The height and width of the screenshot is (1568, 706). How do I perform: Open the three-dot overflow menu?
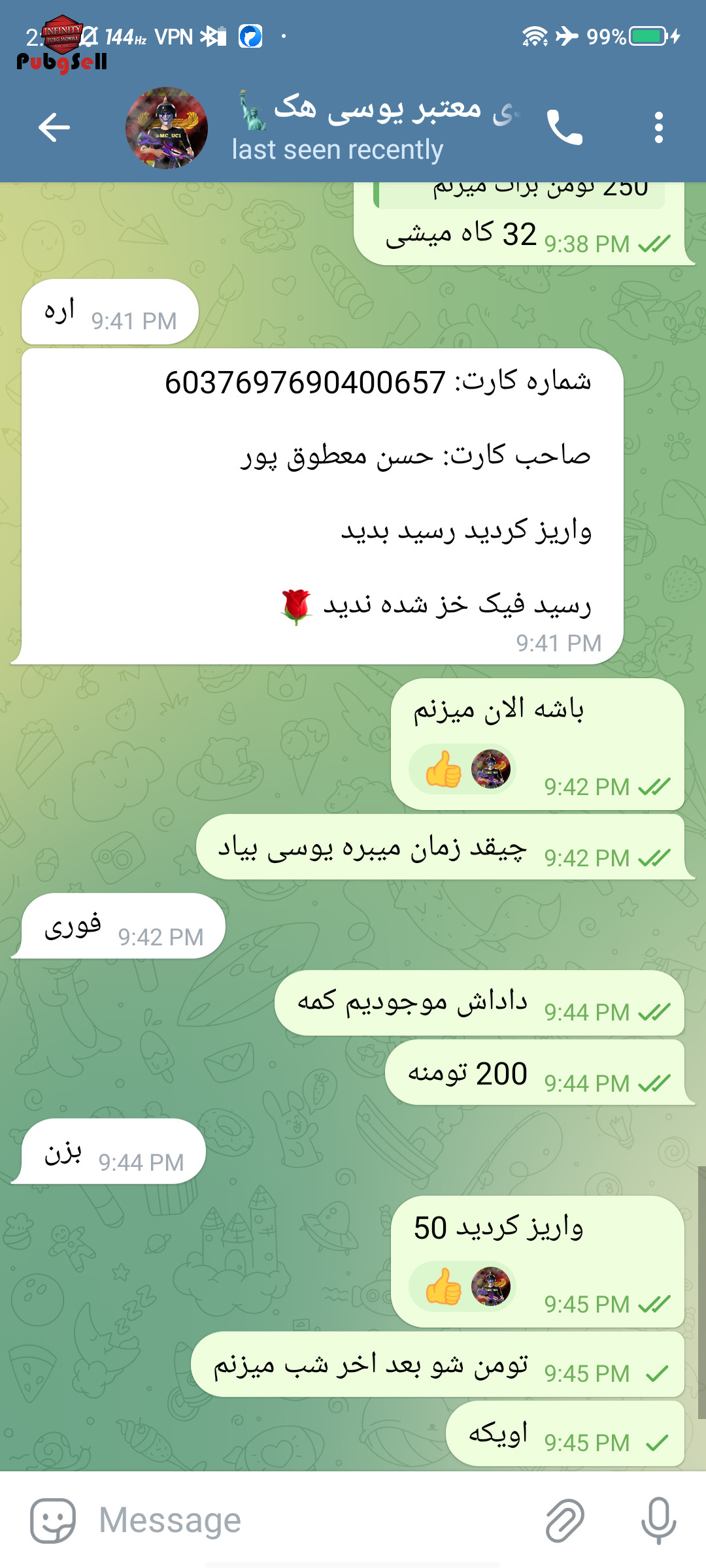click(659, 127)
